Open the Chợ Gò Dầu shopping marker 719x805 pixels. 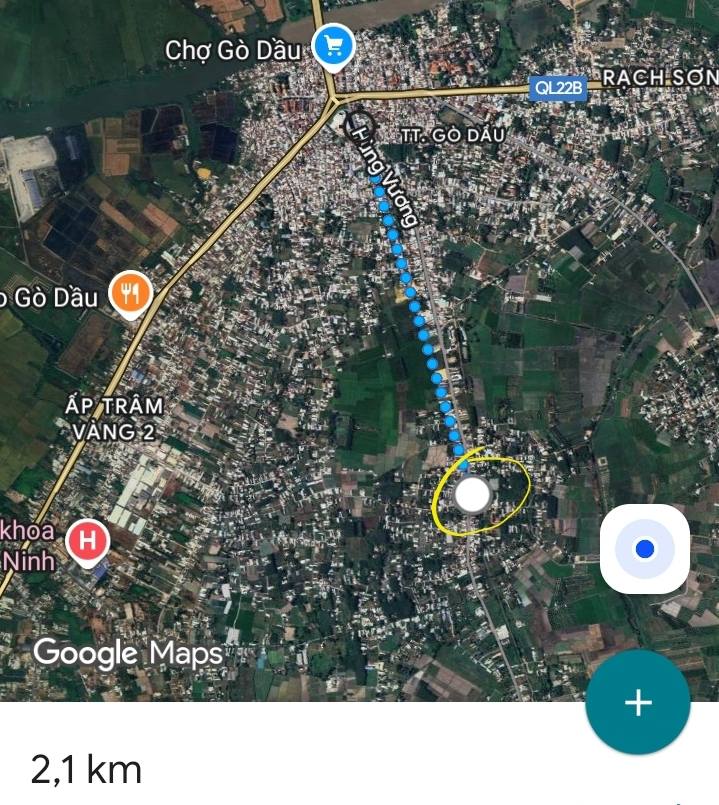[332, 45]
